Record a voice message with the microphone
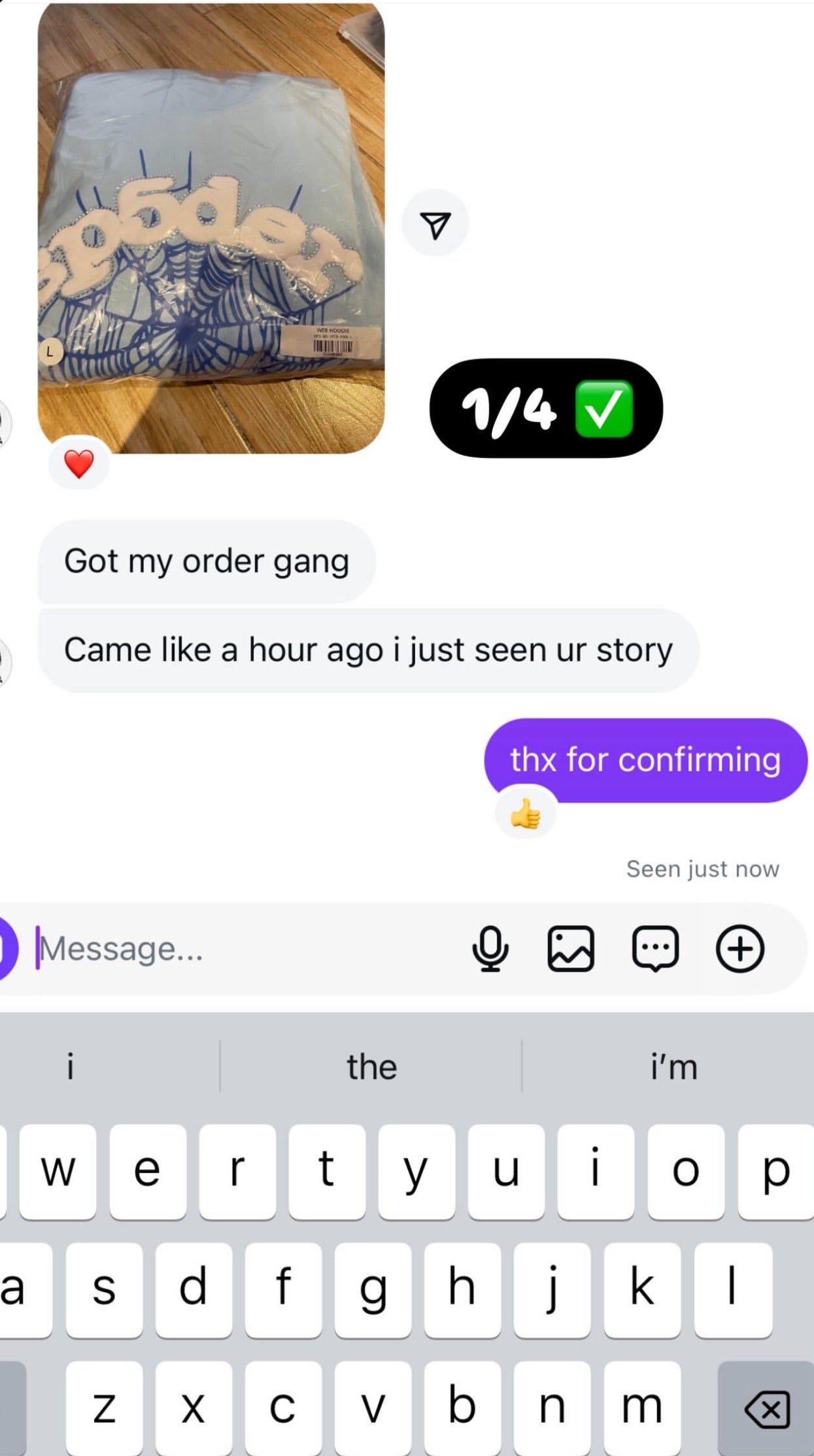 490,949
